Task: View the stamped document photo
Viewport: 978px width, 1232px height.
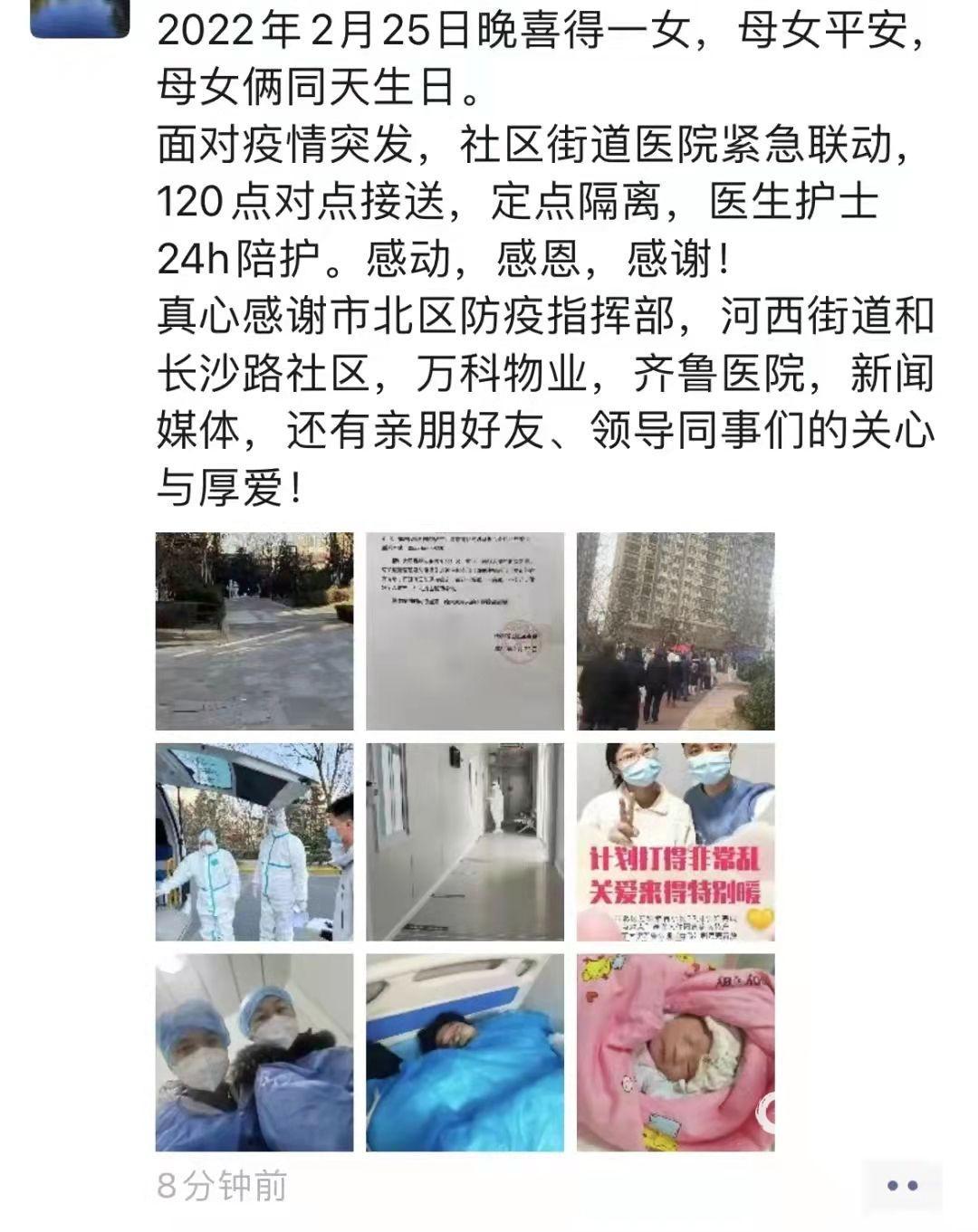Action: click(465, 631)
